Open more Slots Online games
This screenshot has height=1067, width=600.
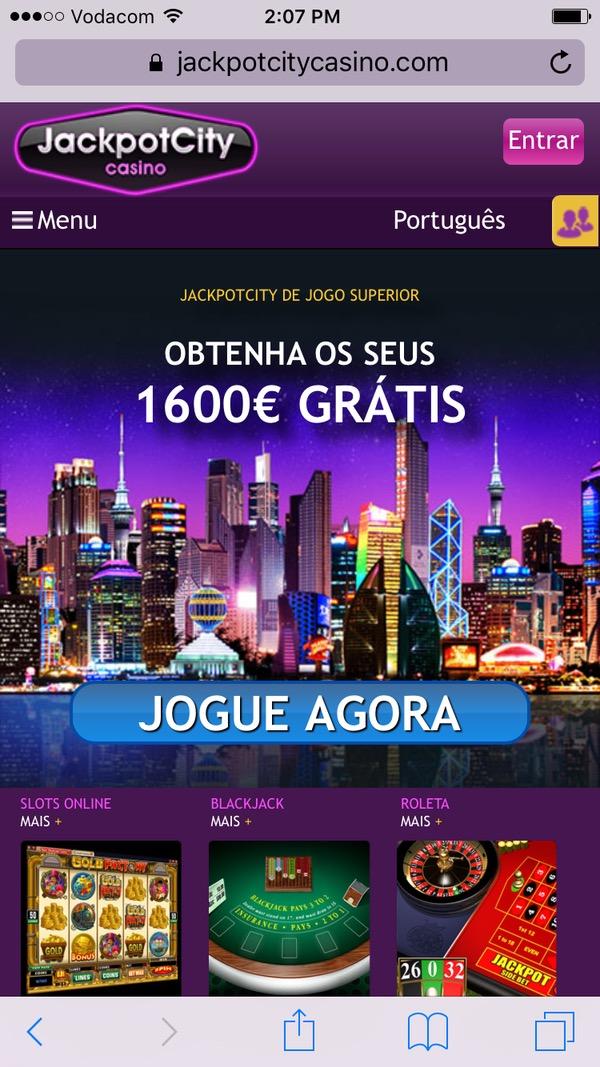[x=41, y=822]
